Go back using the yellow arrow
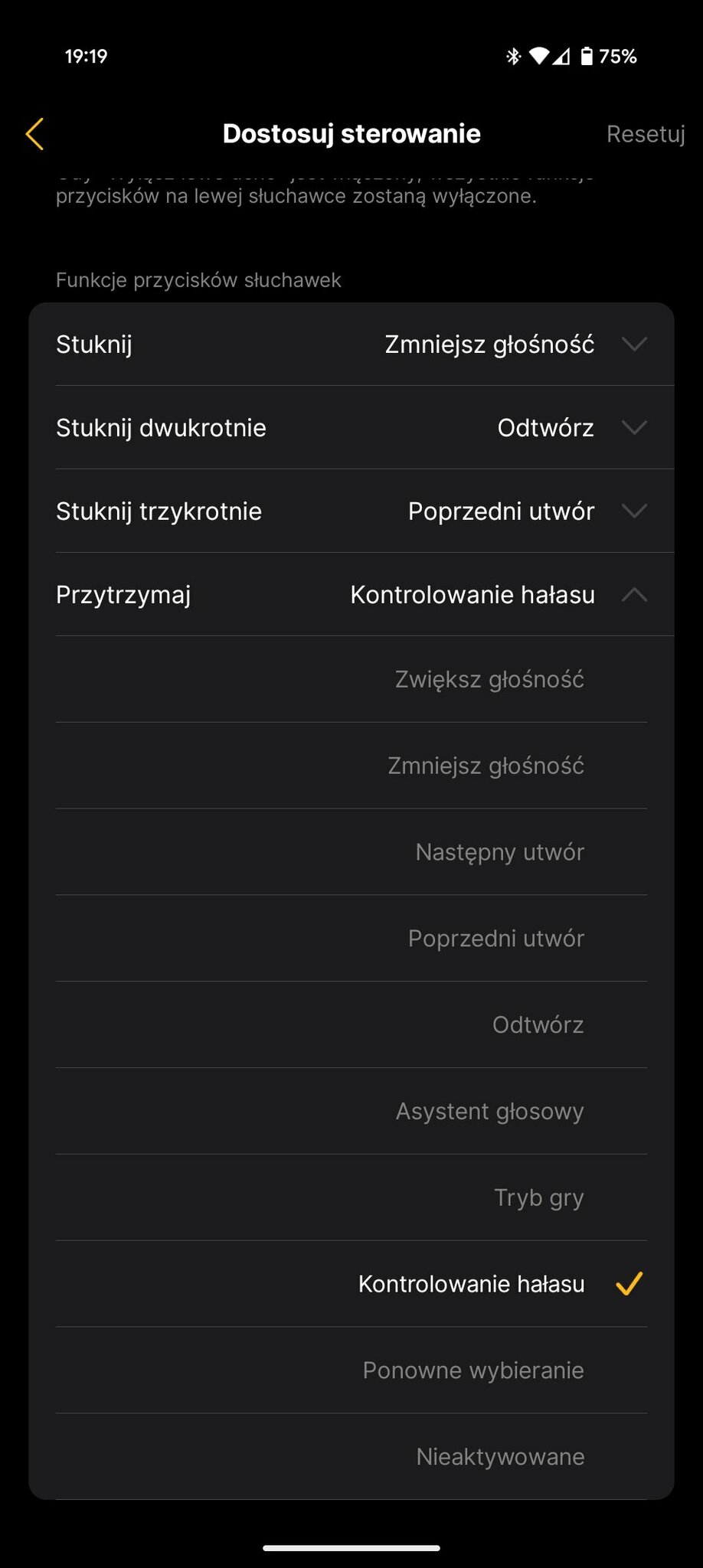This screenshot has height=1568, width=703. coord(34,134)
